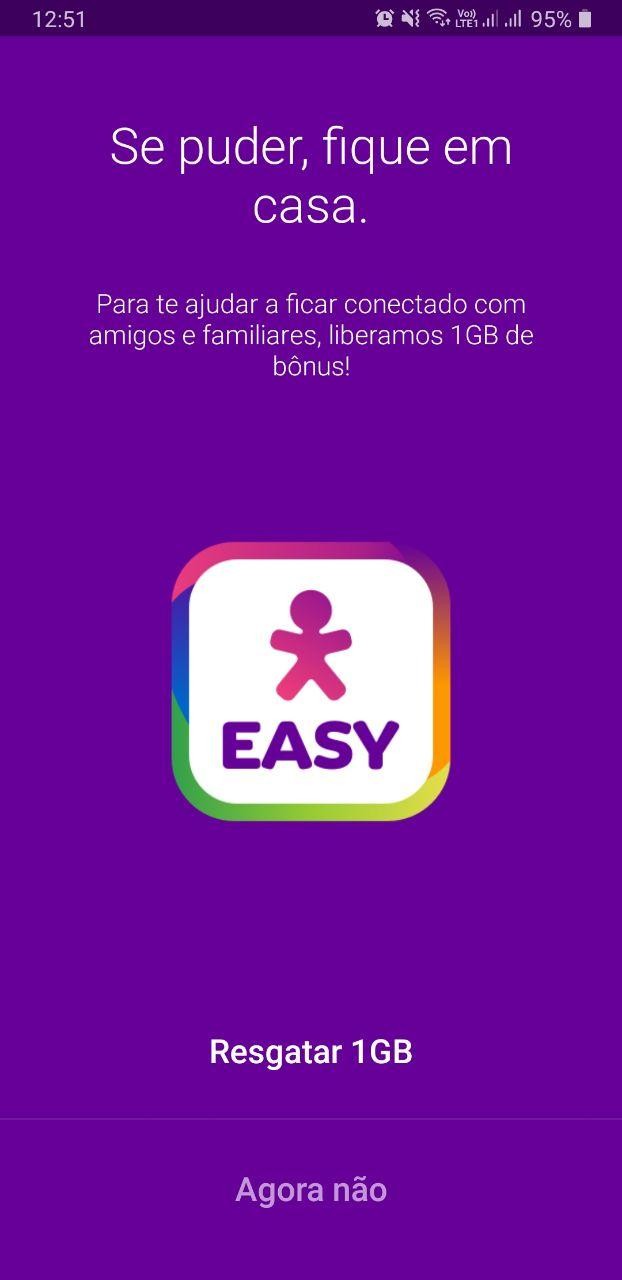Redeem the bonus with Resgatar 1GB
The height and width of the screenshot is (1280, 622).
(x=311, y=1052)
